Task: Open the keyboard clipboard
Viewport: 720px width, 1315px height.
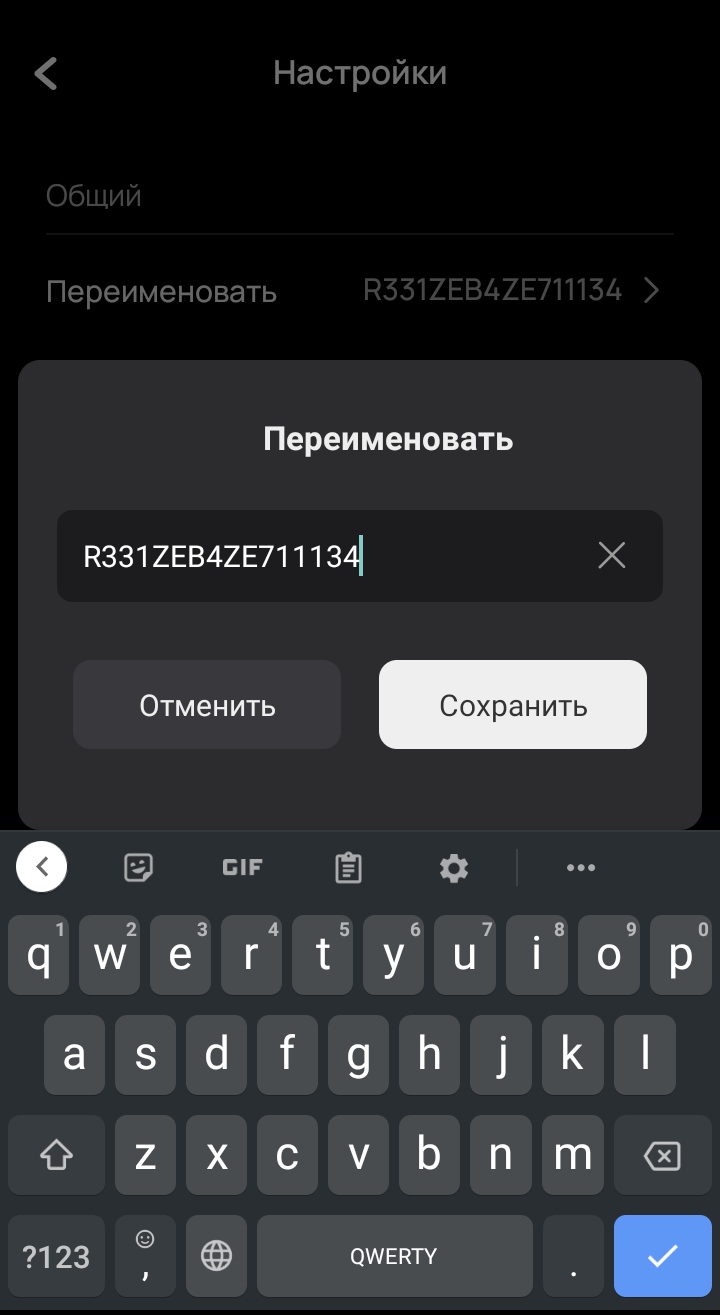Action: (348, 867)
